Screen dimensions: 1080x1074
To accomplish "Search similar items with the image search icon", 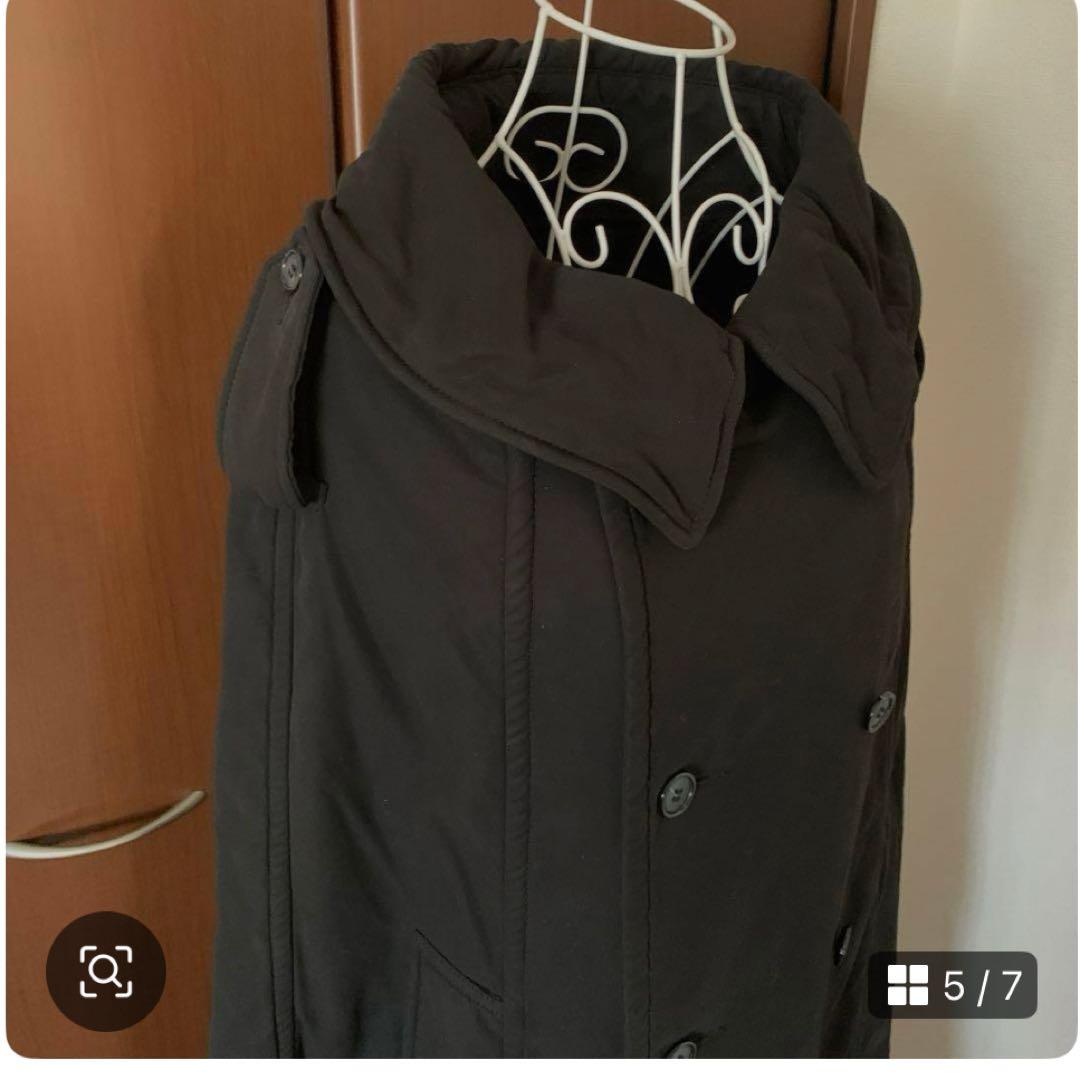I will click(x=105, y=970).
